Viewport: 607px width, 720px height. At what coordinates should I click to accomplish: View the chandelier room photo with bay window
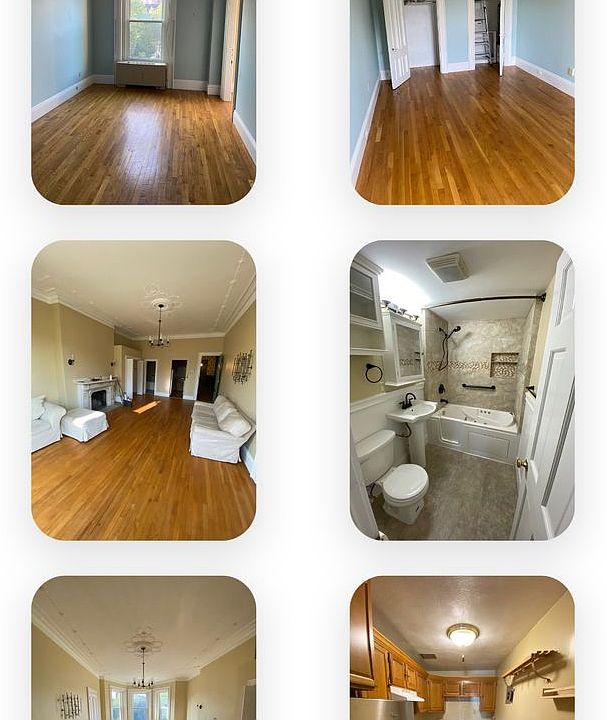coord(143,650)
